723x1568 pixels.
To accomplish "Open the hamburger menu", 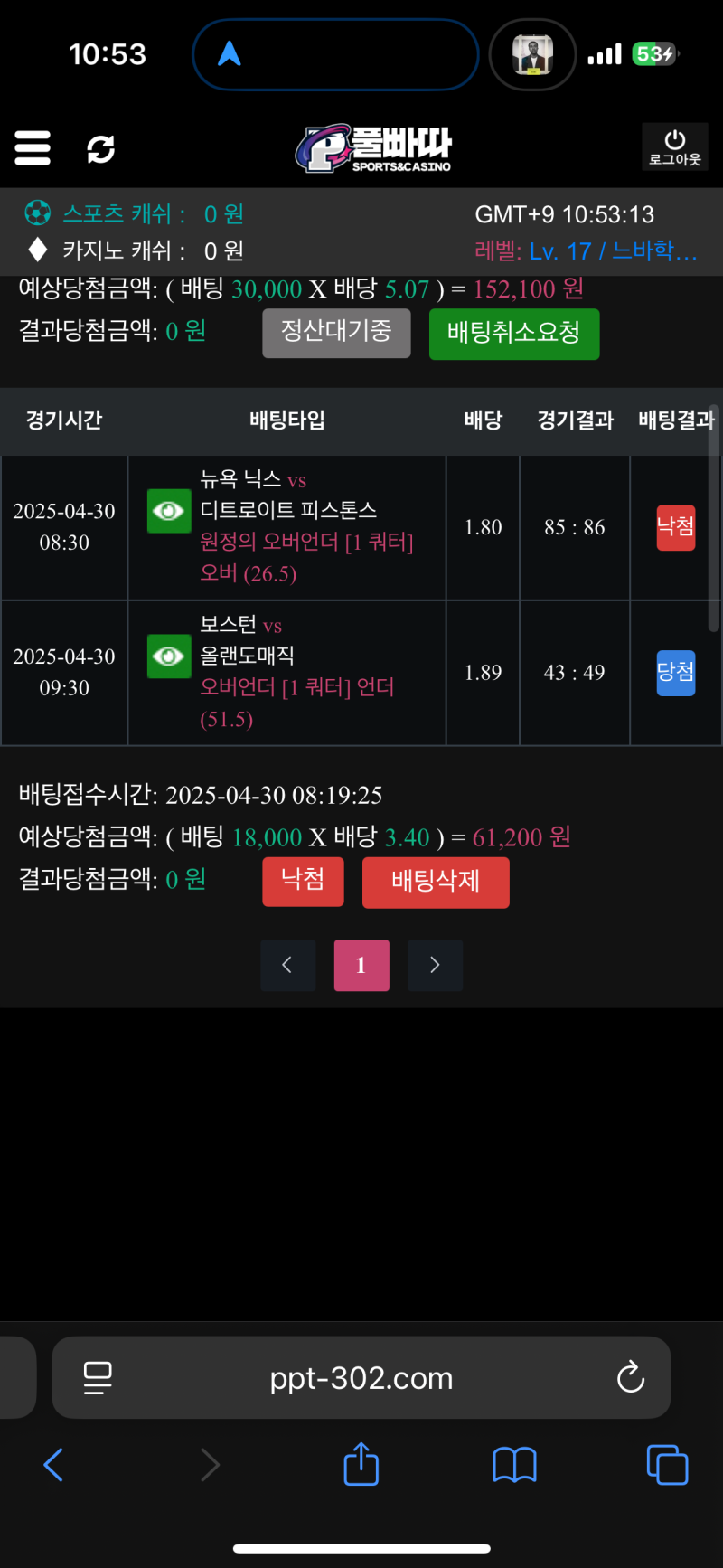I will (x=33, y=147).
